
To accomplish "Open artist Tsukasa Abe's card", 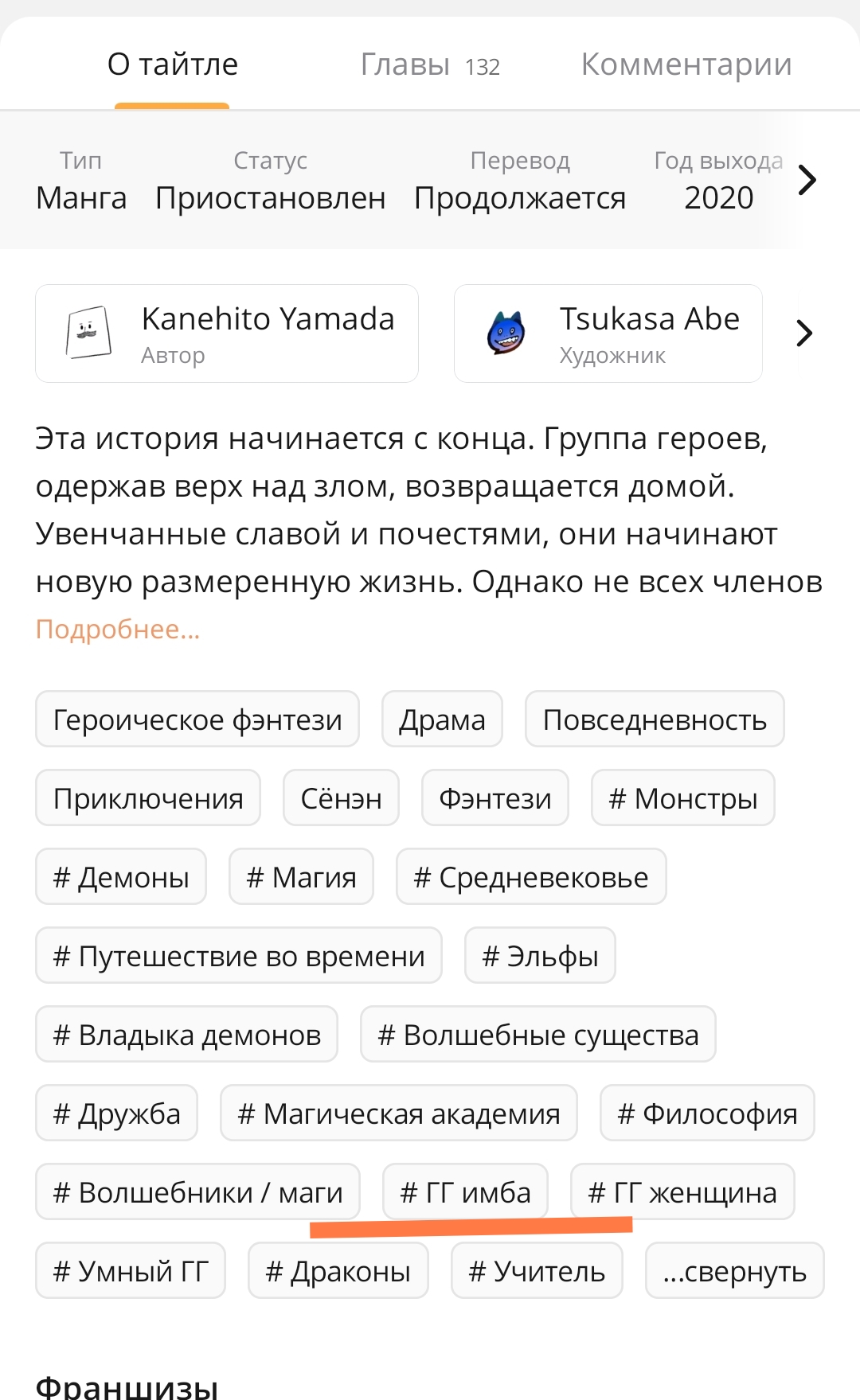I will [x=608, y=333].
